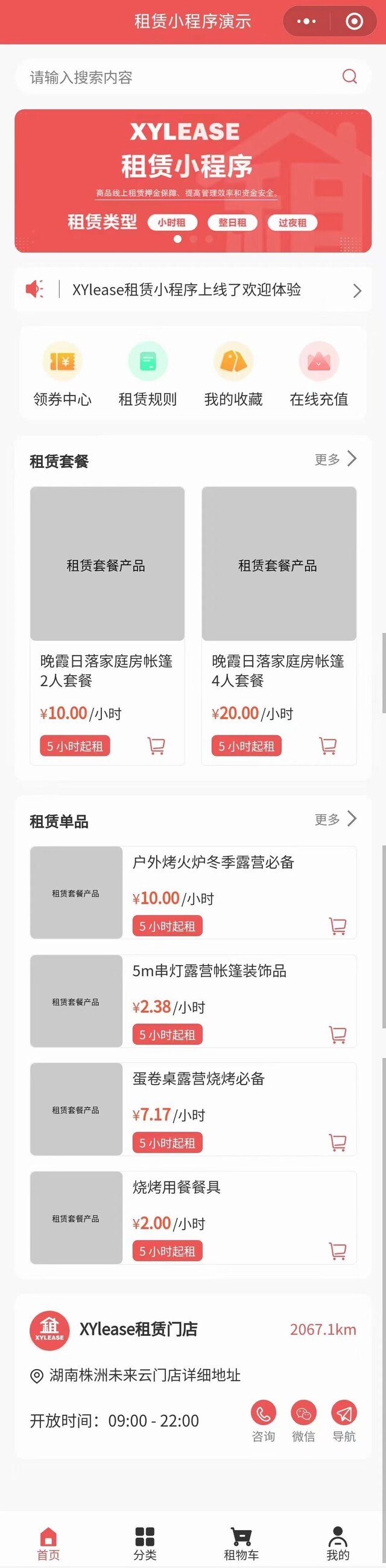The height and width of the screenshot is (1568, 386).
Task: Tap the search input field
Action: coord(183,77)
